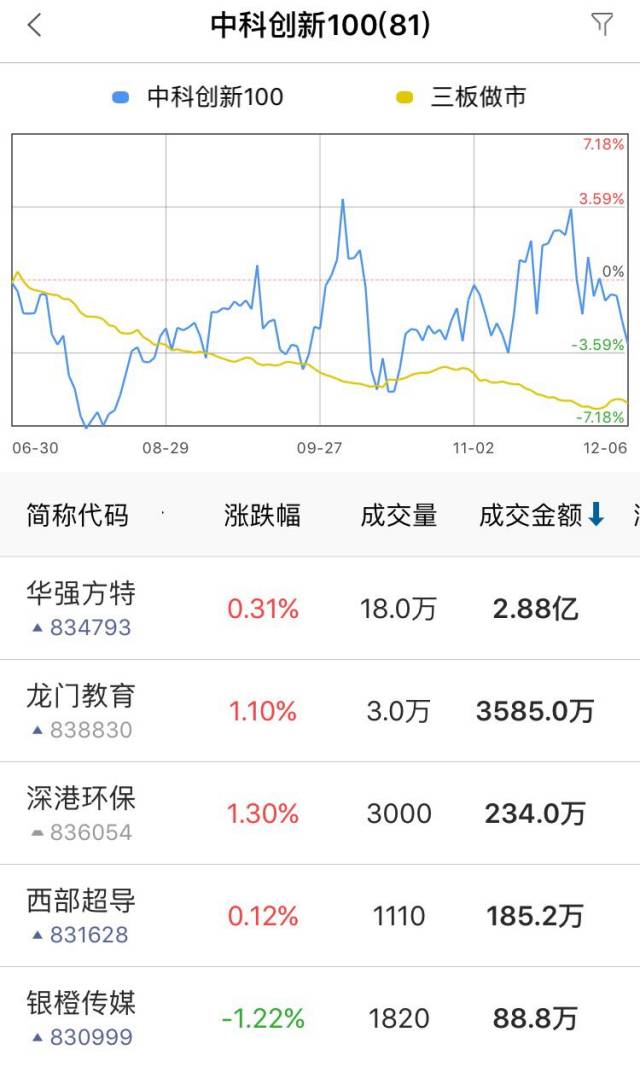Open the filter funnel icon
Screen dimensions: 640x1067
[x=601, y=25]
